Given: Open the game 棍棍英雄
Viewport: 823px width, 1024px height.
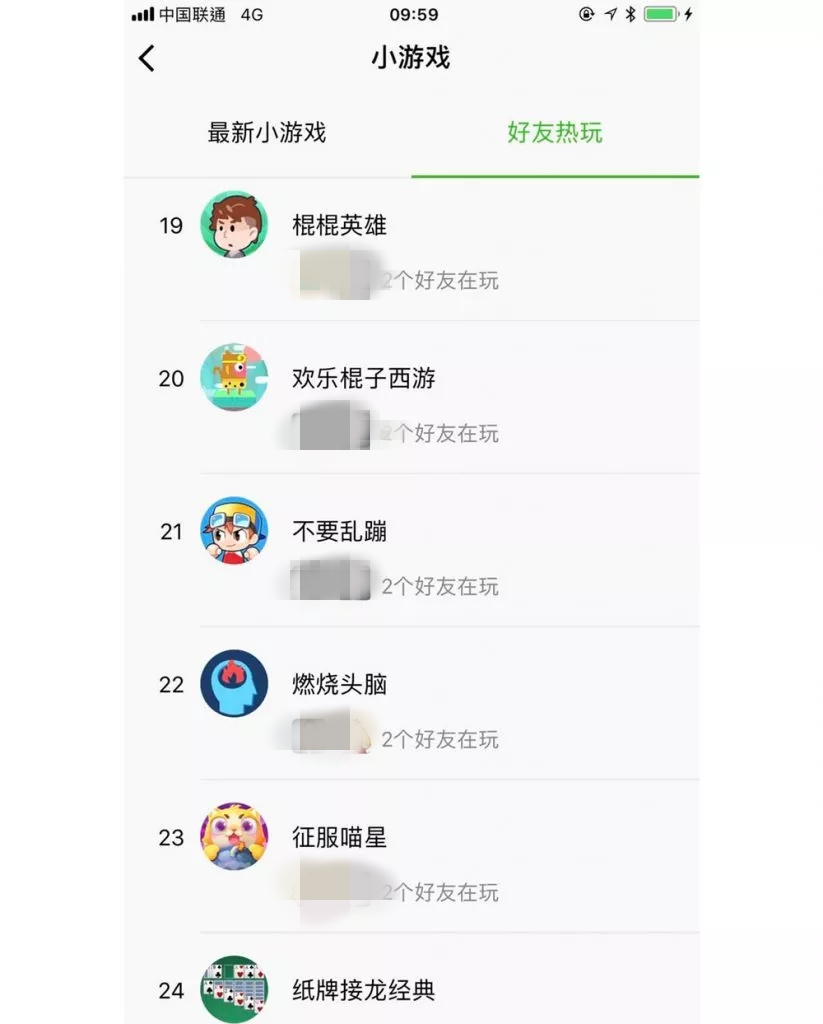Looking at the screenshot, I should tap(339, 226).
